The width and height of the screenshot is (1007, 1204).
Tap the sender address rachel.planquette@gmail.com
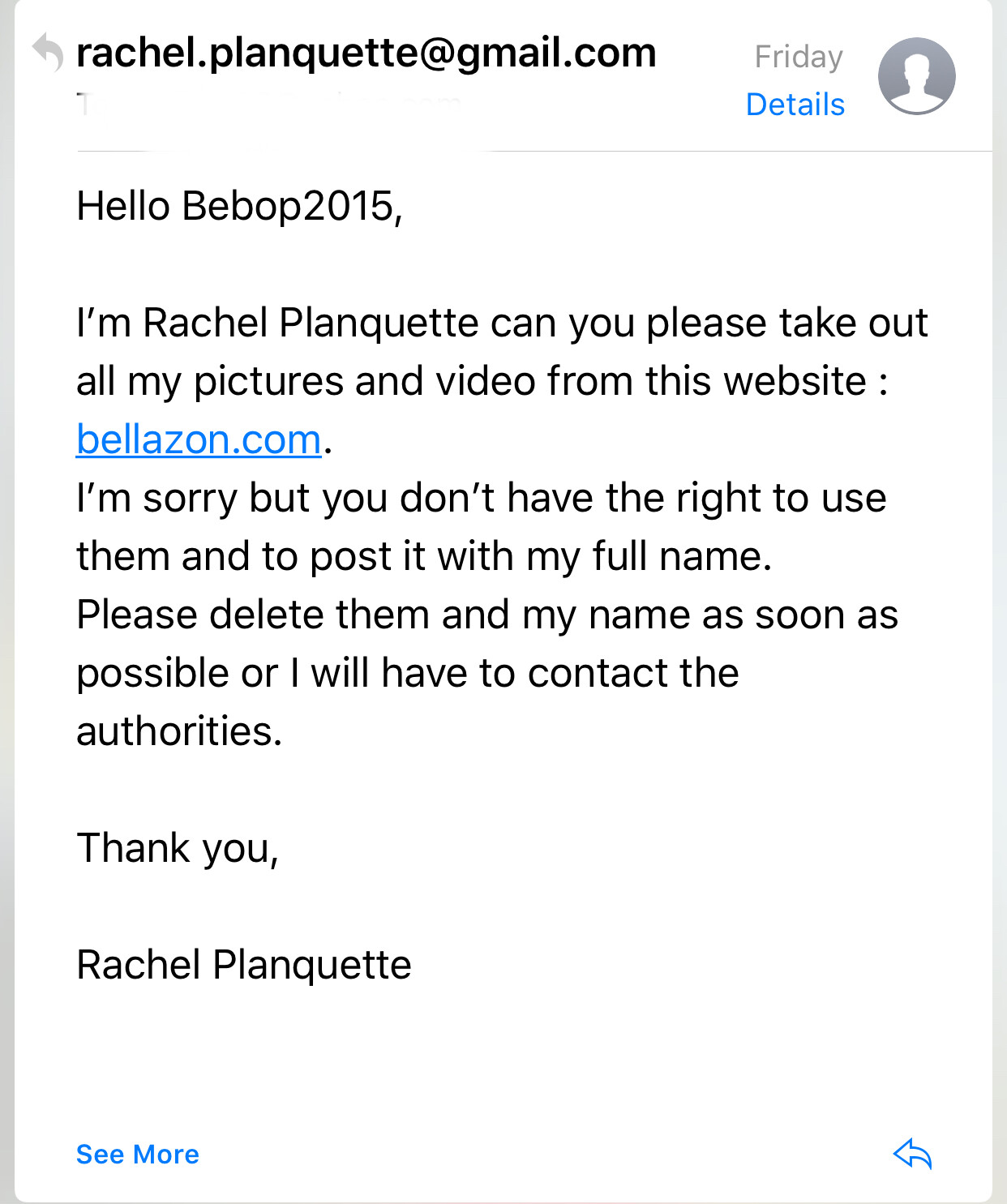[x=366, y=54]
